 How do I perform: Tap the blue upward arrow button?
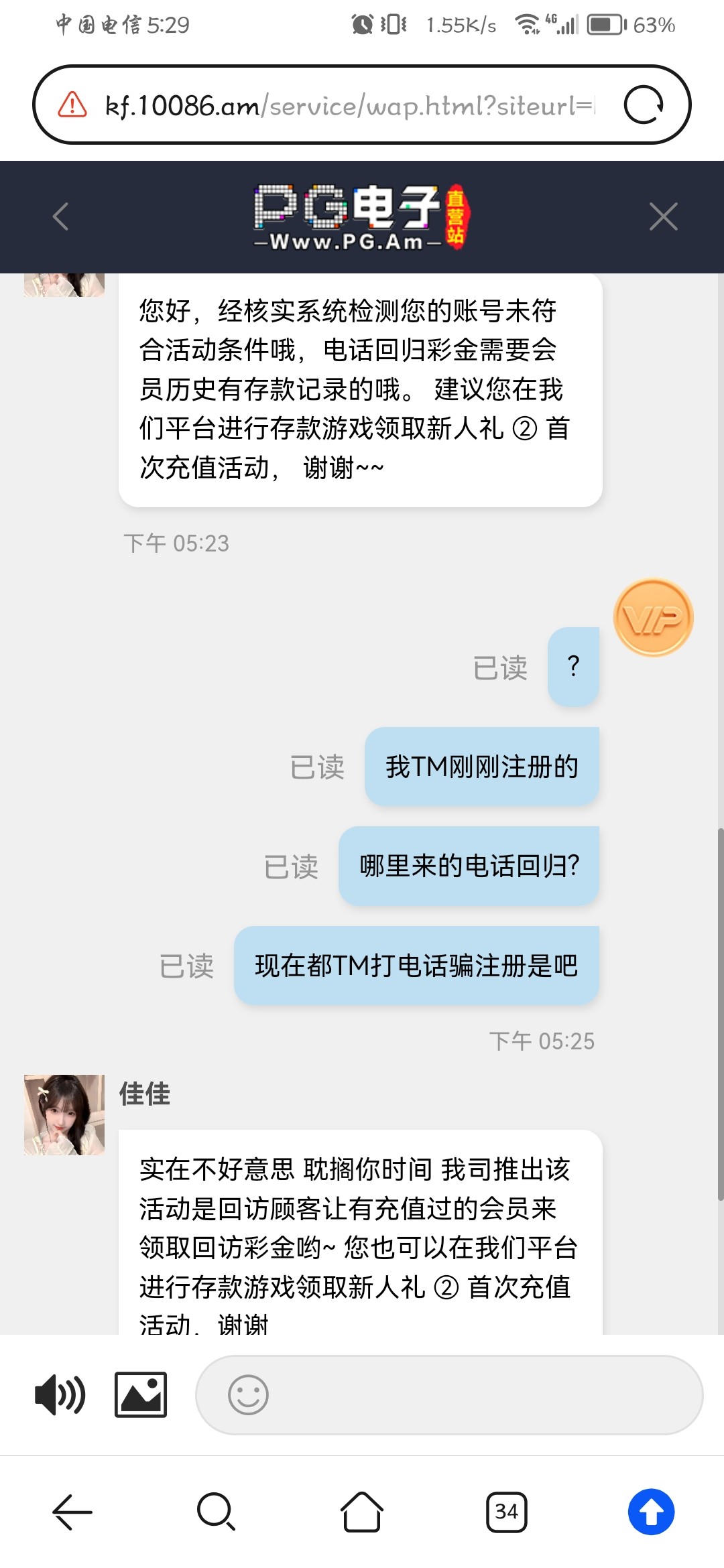point(651,1512)
